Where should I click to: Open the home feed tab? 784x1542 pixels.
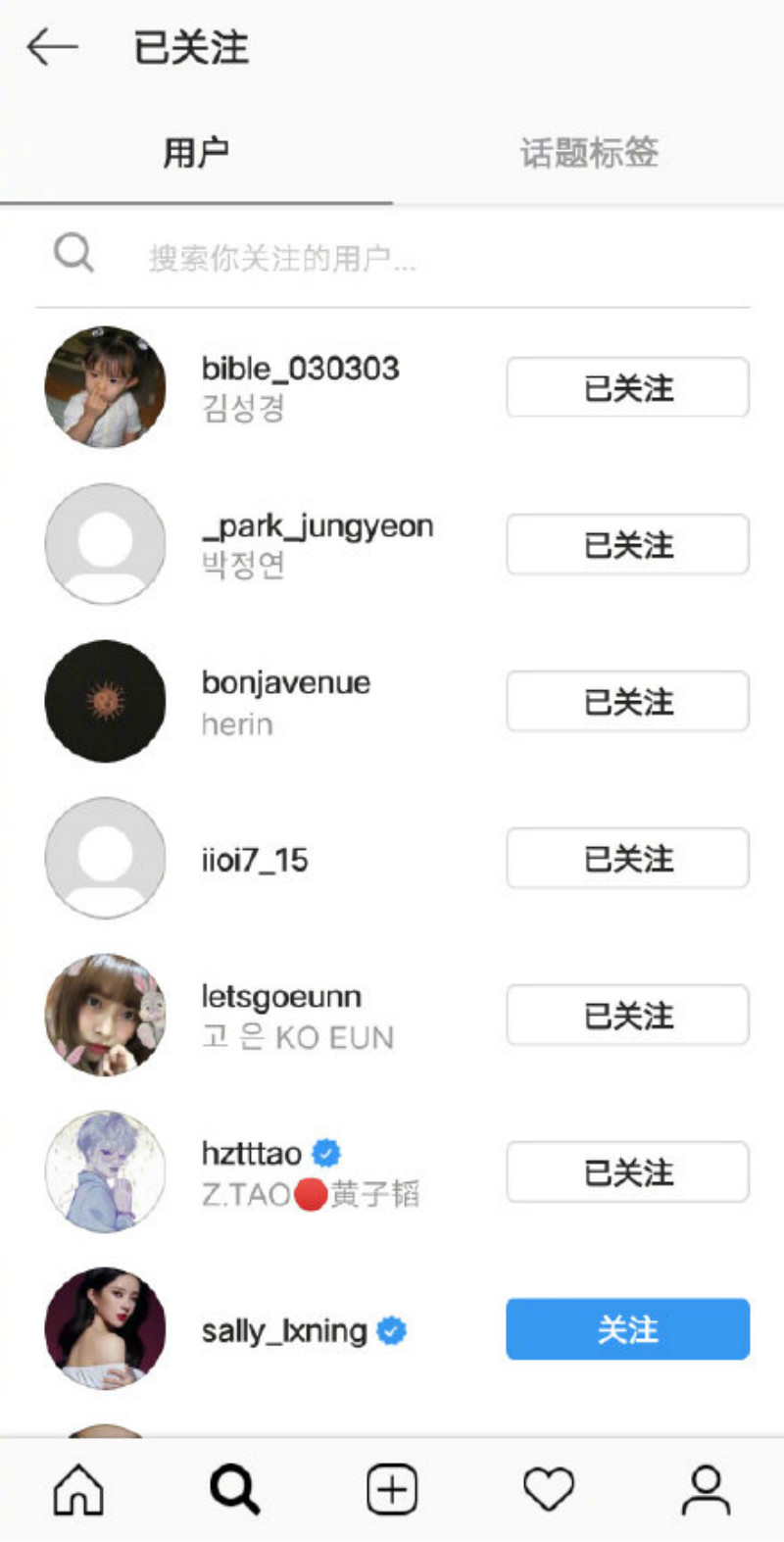78,1490
